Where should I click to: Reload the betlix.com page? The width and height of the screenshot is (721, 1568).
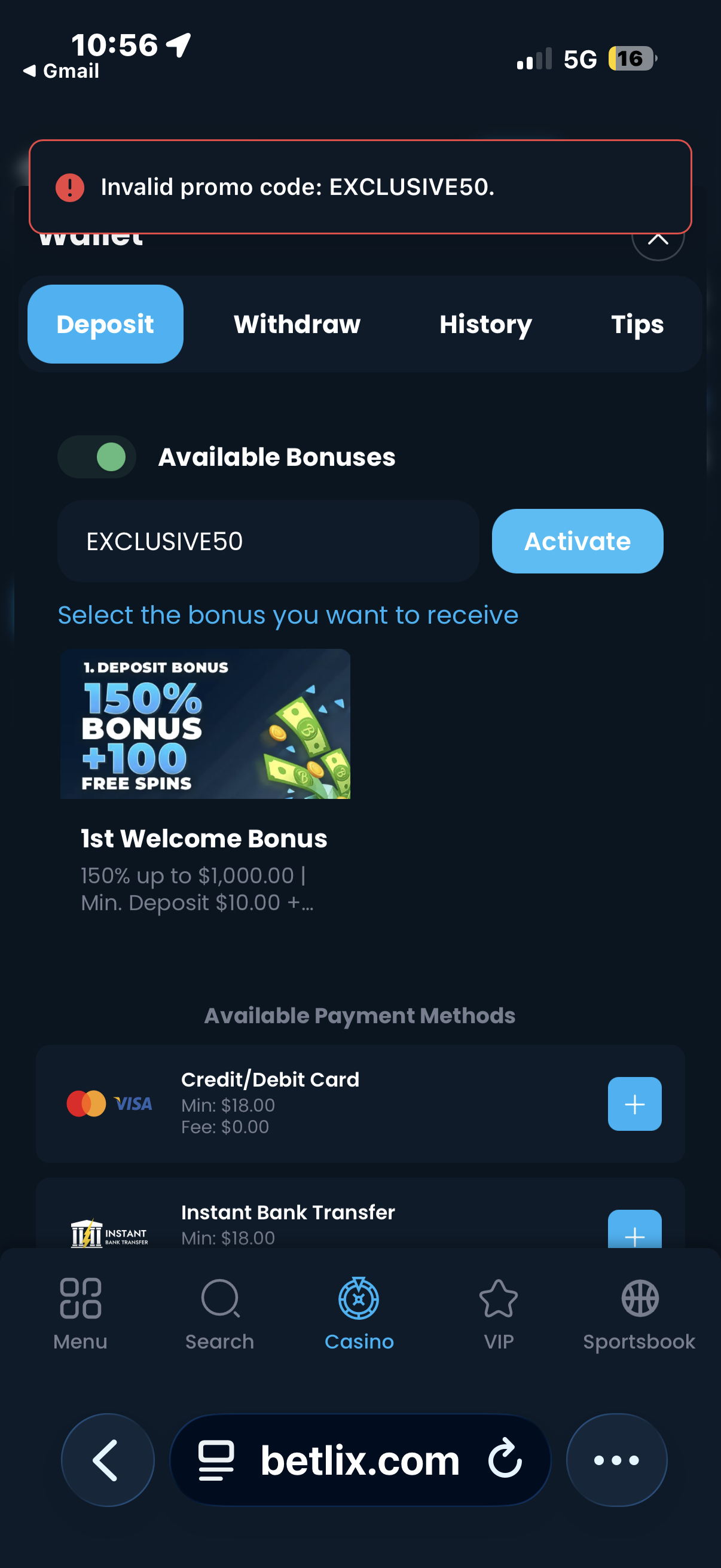coord(505,1460)
